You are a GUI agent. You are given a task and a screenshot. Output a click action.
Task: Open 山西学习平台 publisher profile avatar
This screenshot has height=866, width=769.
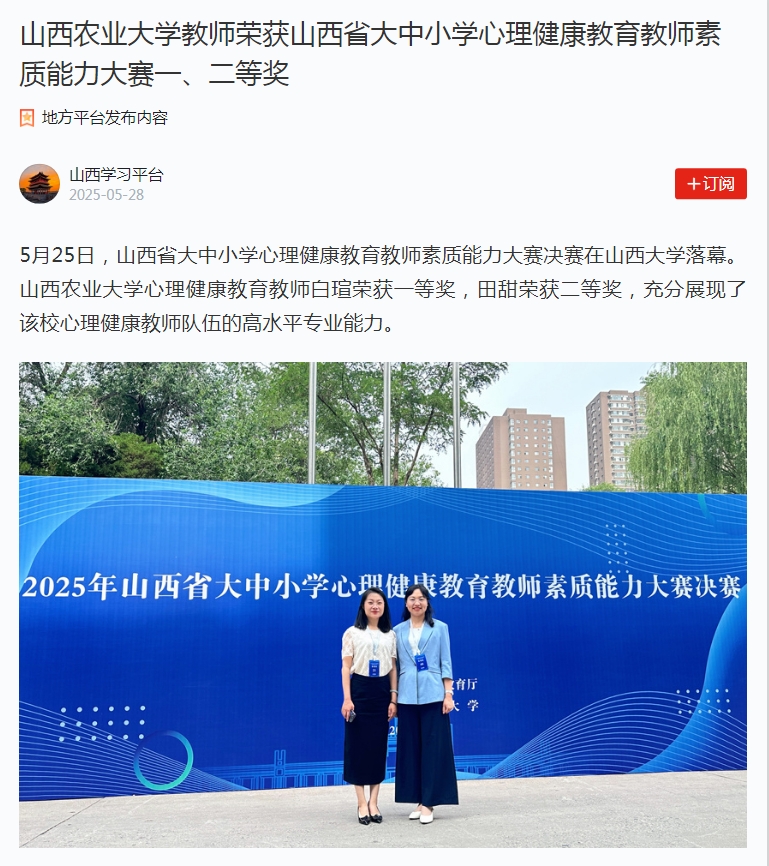point(40,184)
